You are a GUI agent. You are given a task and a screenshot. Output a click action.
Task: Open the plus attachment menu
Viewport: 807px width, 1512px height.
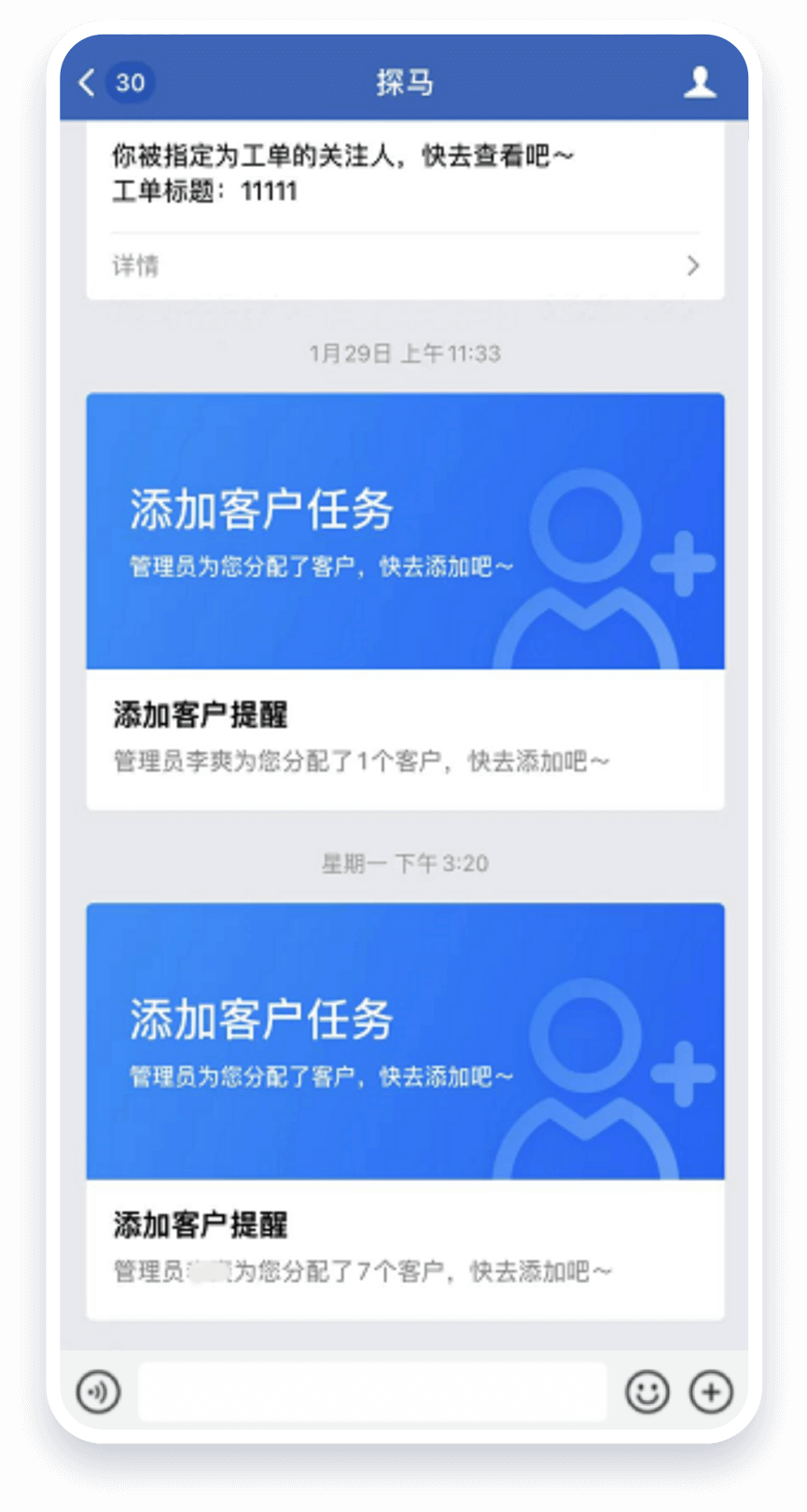tap(711, 1392)
